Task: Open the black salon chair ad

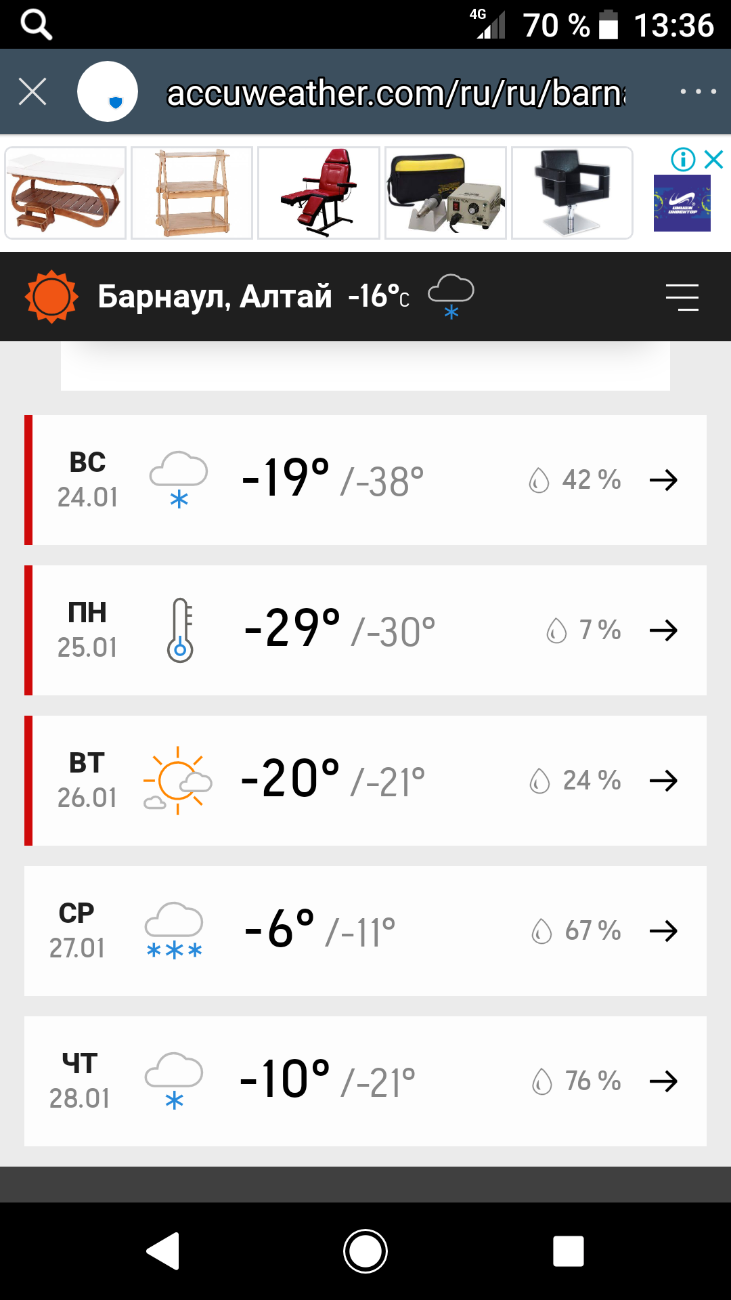Action: (x=572, y=193)
